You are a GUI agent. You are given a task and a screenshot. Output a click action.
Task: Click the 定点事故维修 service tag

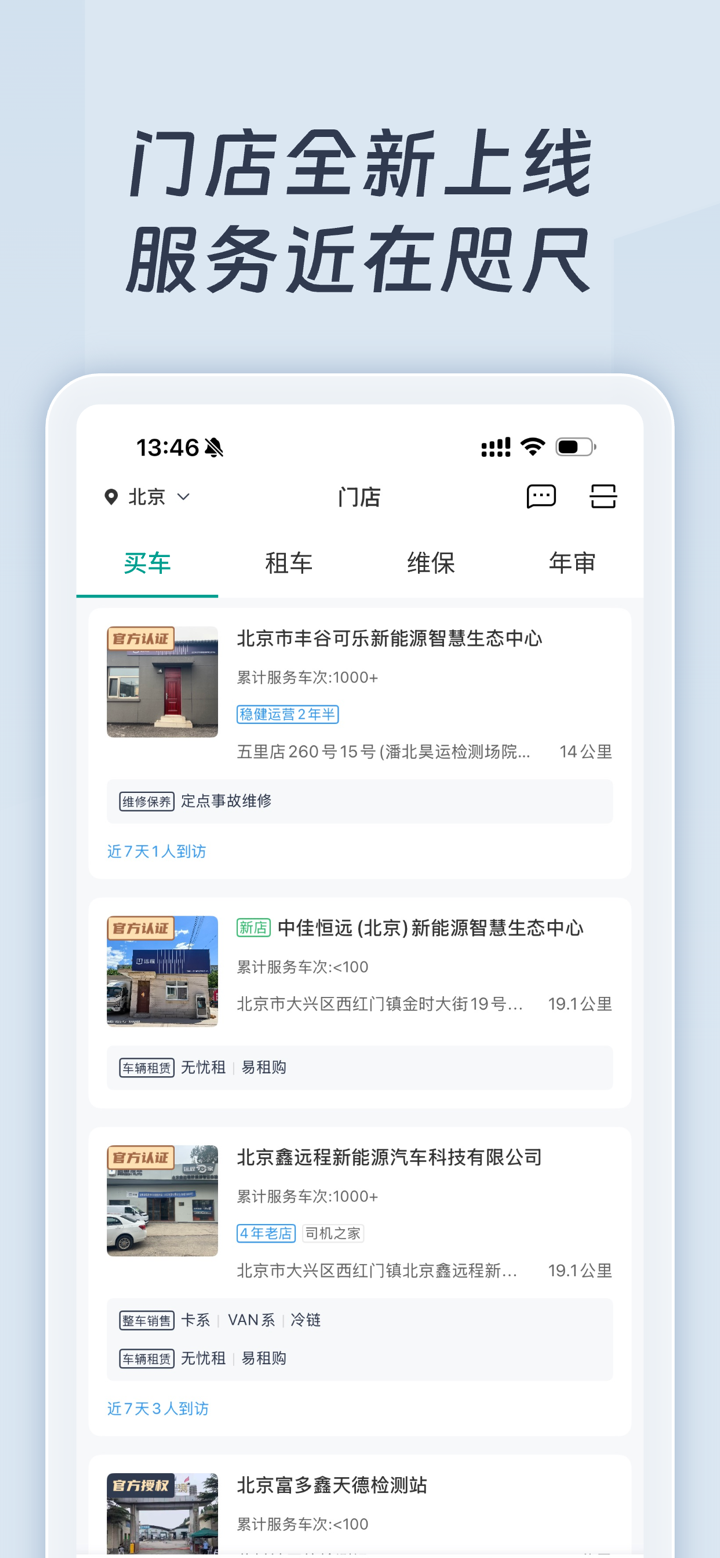tap(225, 800)
